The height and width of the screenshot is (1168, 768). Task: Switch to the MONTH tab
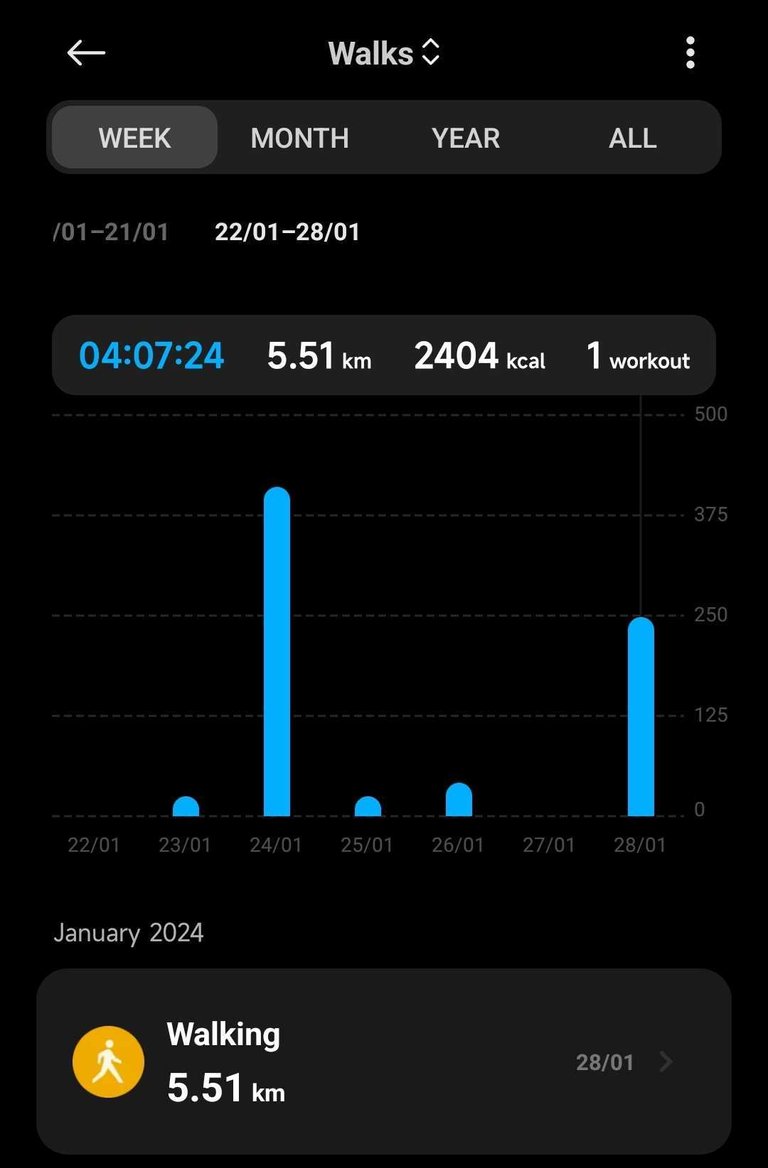300,138
